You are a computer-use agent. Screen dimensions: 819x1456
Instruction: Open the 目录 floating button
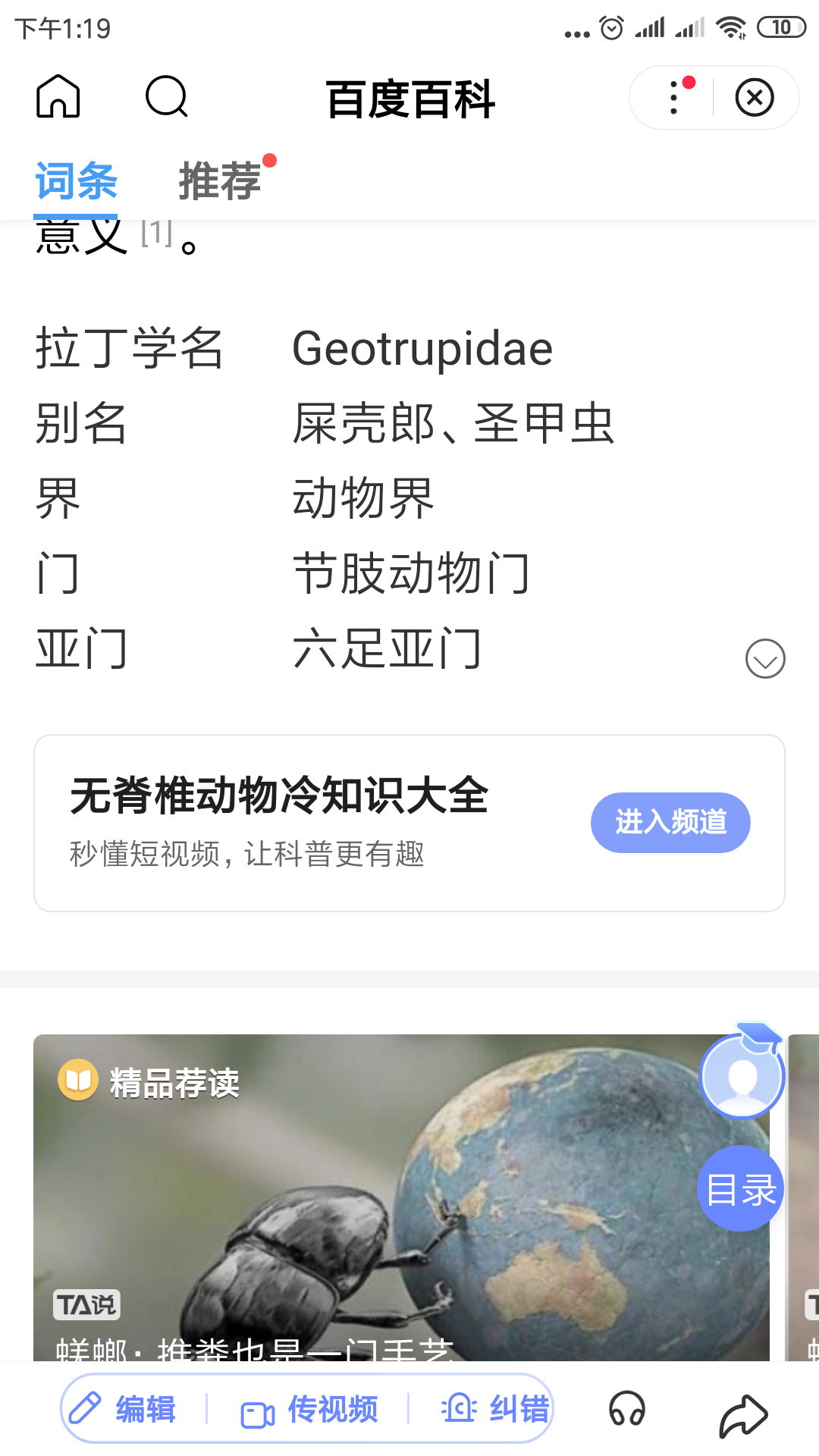pyautogui.click(x=739, y=1188)
